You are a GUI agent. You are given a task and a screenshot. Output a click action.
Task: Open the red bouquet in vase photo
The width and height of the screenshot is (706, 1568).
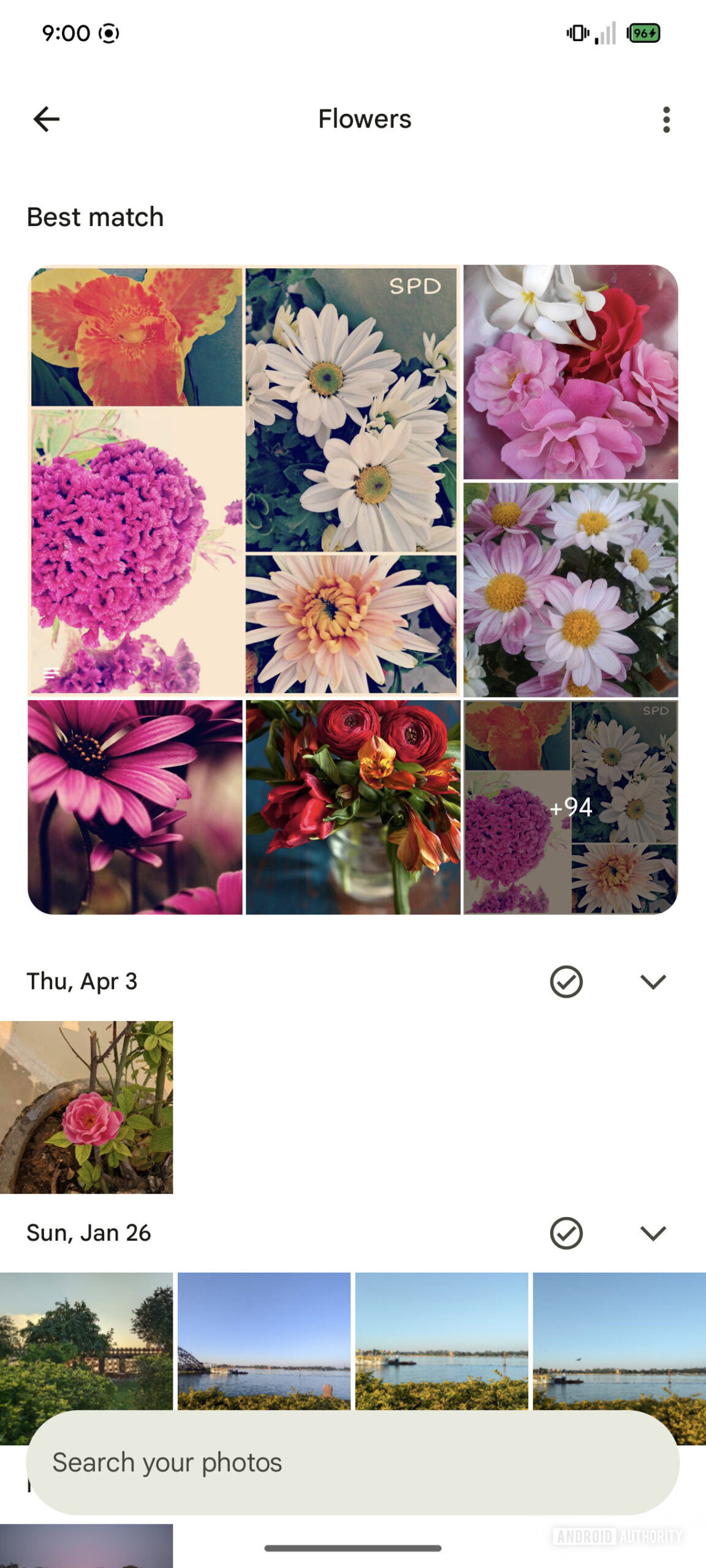pos(353,807)
